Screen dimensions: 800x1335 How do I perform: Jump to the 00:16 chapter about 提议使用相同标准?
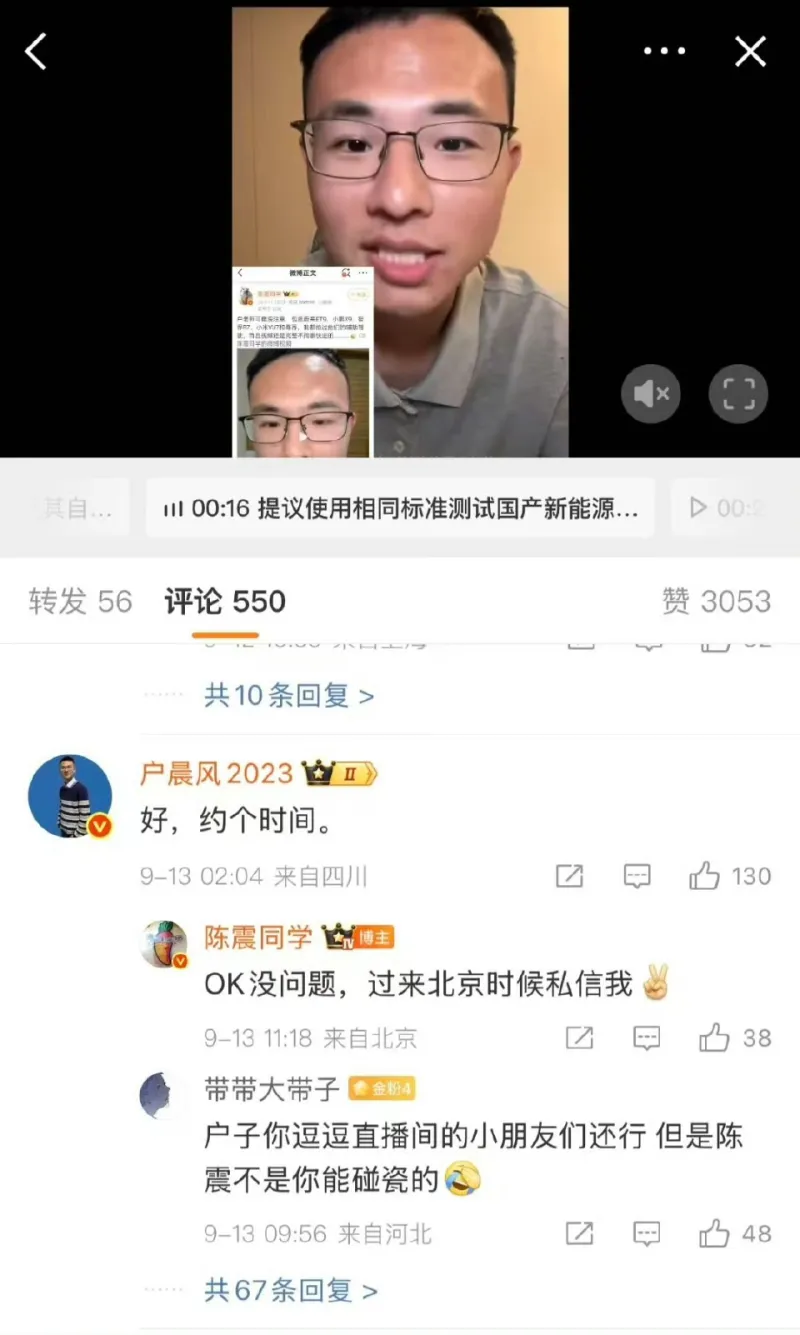[x=400, y=508]
